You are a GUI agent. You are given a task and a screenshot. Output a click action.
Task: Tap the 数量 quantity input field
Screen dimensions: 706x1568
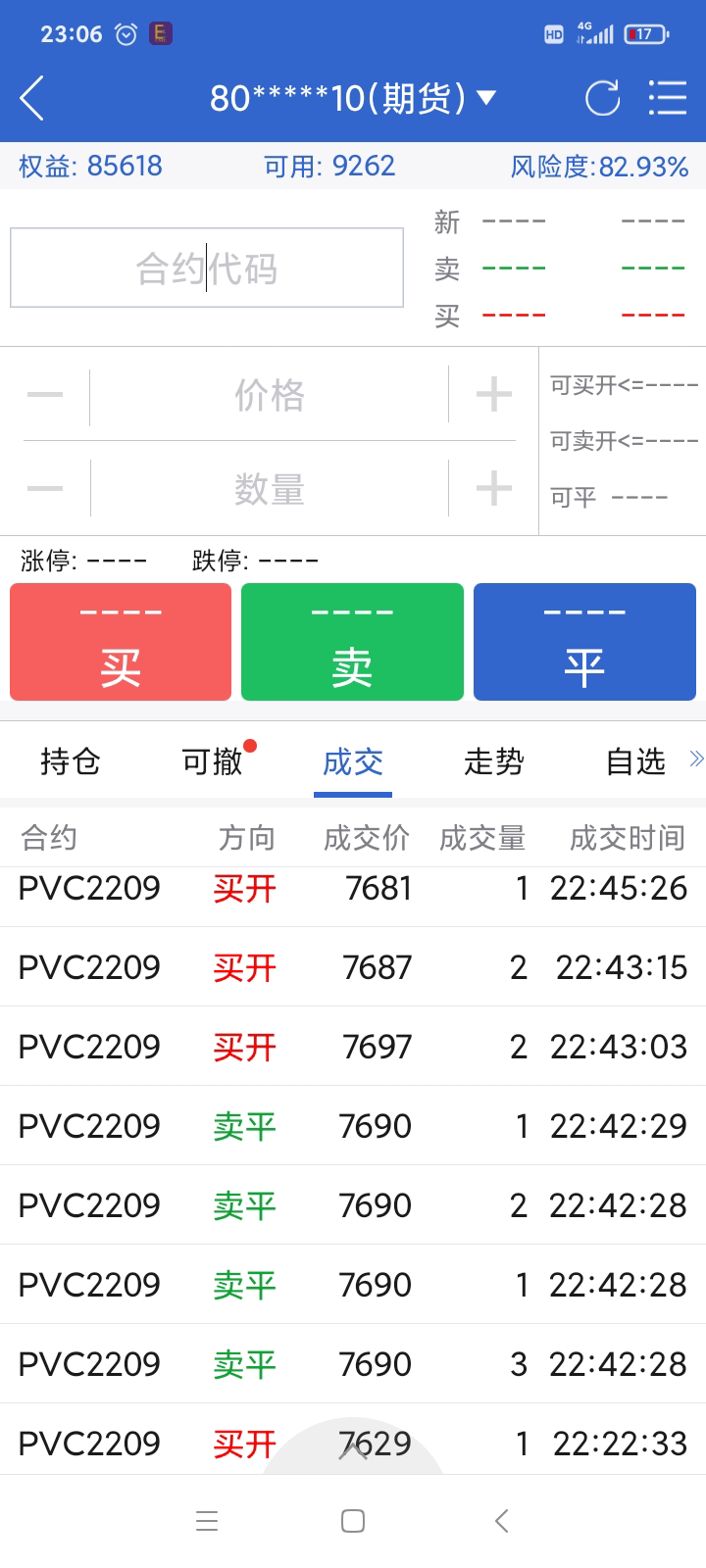click(270, 488)
